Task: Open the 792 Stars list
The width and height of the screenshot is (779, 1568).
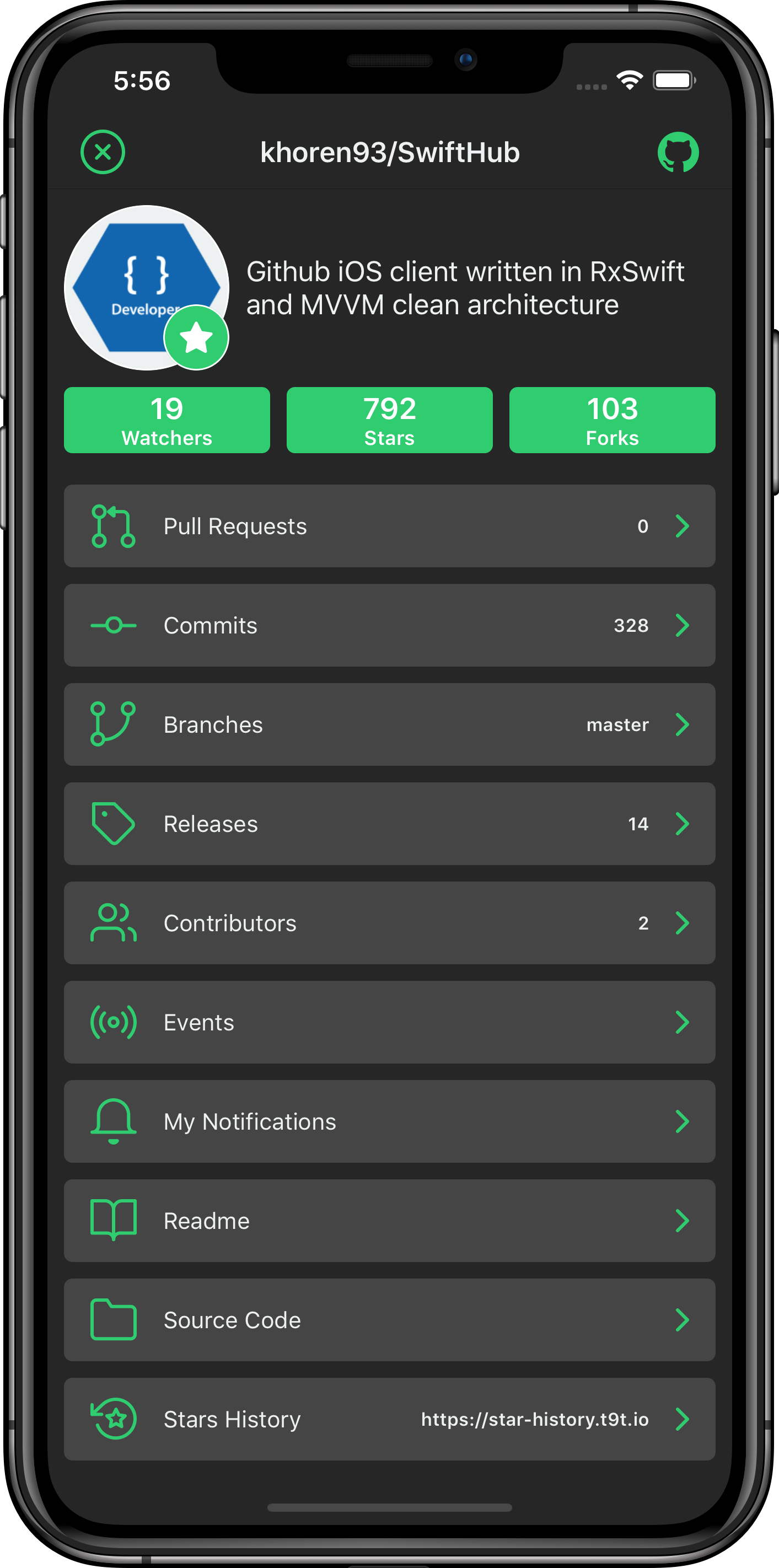Action: 389,420
